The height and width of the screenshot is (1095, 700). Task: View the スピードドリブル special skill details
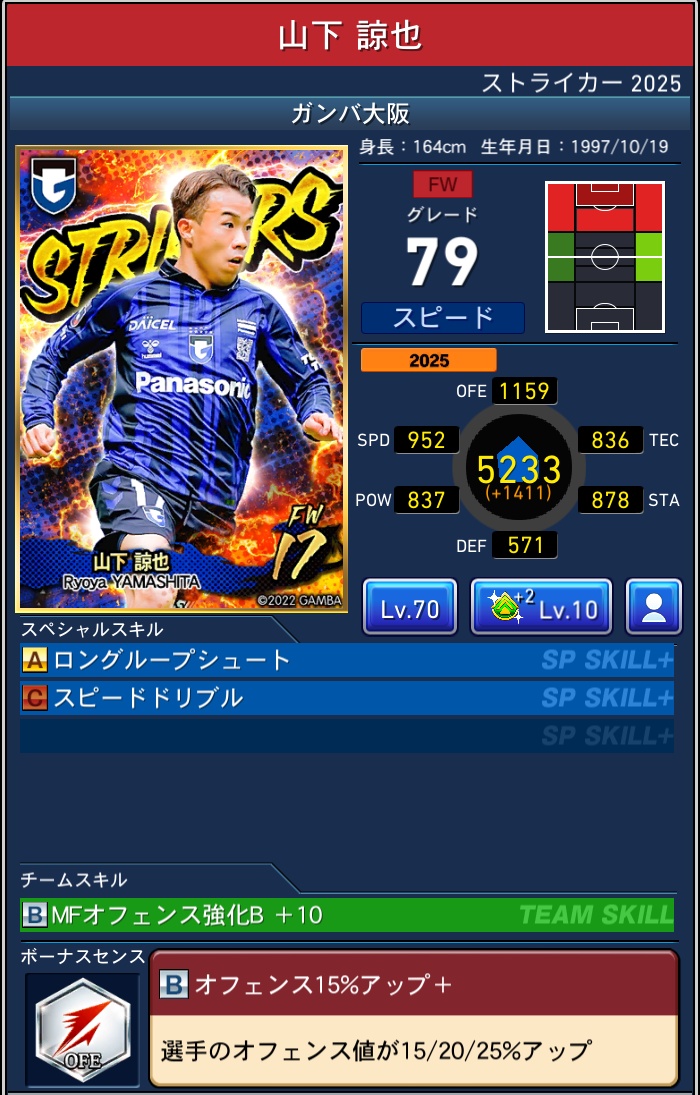coord(346,697)
